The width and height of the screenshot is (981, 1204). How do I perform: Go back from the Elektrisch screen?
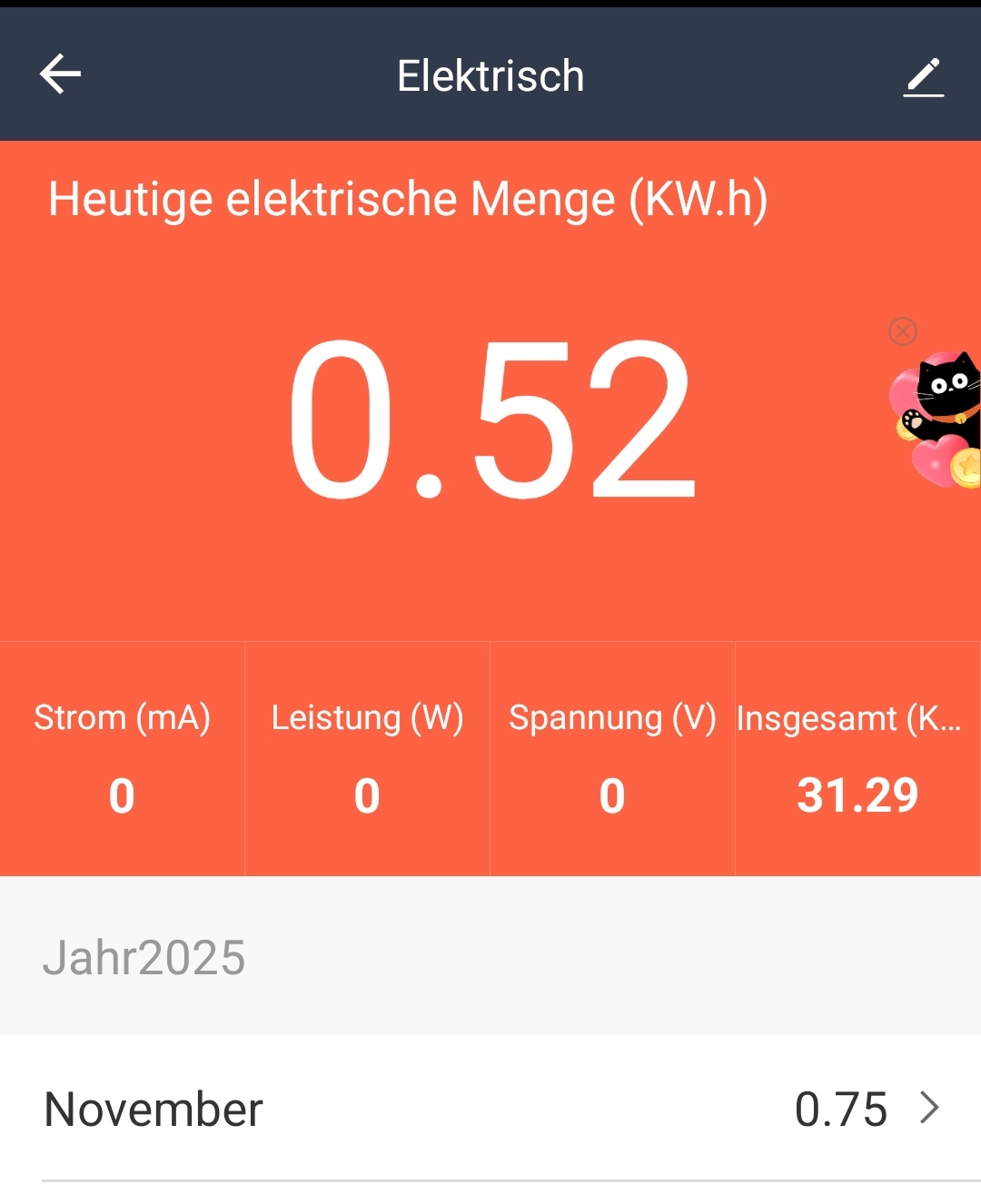click(61, 74)
